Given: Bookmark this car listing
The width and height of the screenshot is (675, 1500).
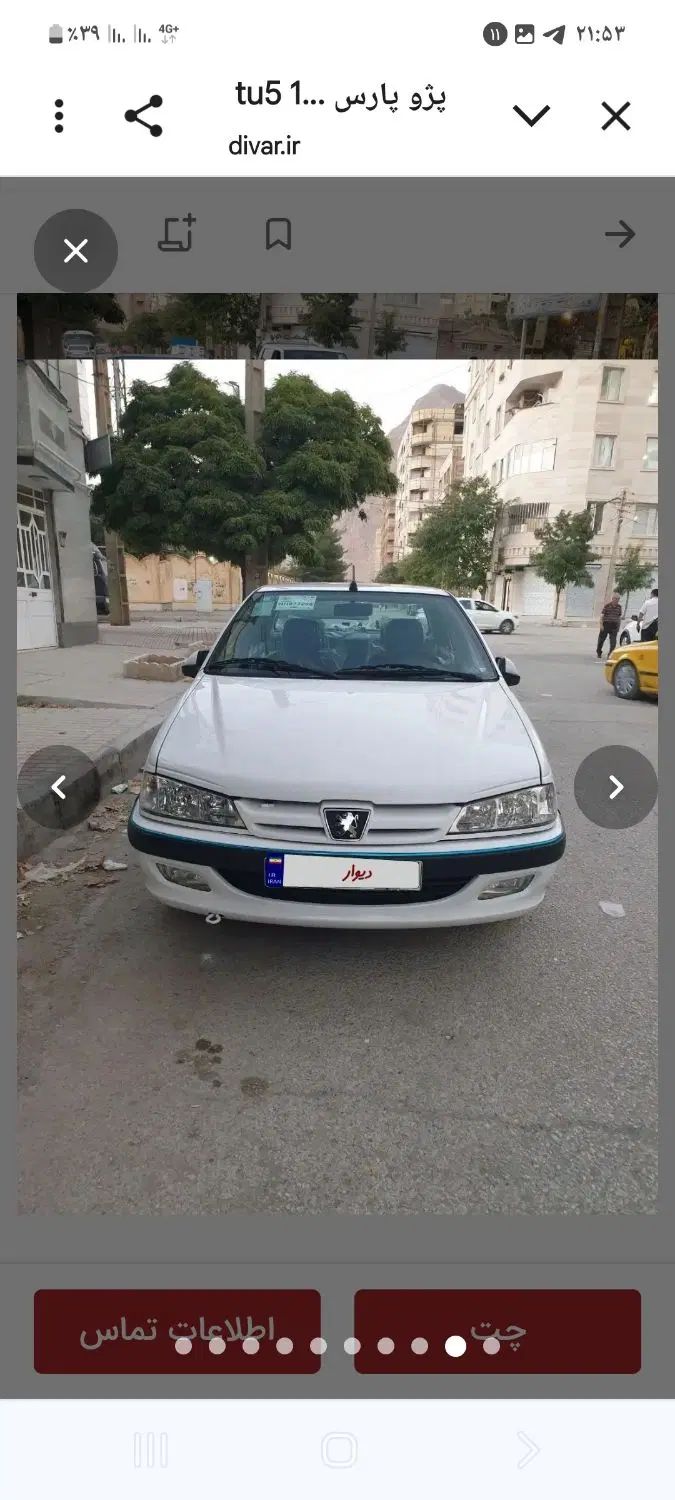Looking at the screenshot, I should (x=278, y=234).
